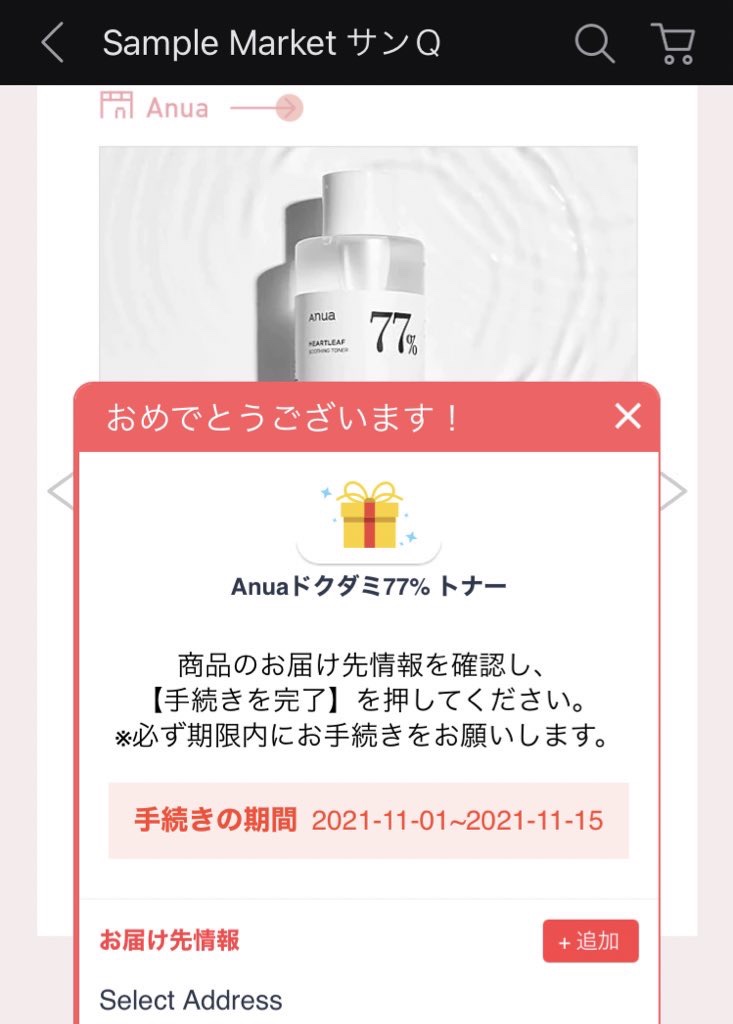Show the next product image
This screenshot has height=1024, width=733.
coord(674,491)
